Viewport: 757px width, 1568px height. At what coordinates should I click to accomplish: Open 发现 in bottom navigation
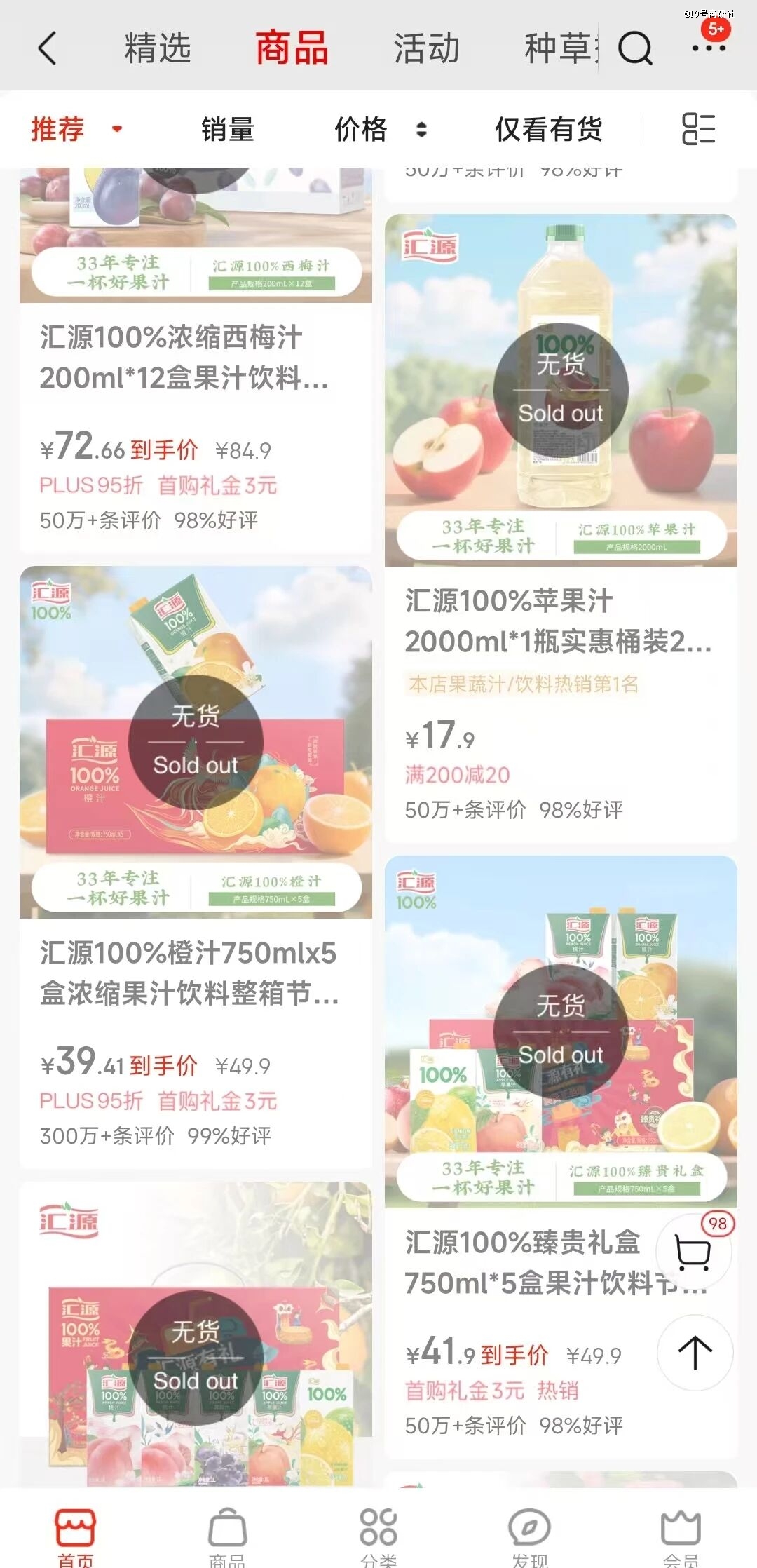pyautogui.click(x=529, y=1536)
